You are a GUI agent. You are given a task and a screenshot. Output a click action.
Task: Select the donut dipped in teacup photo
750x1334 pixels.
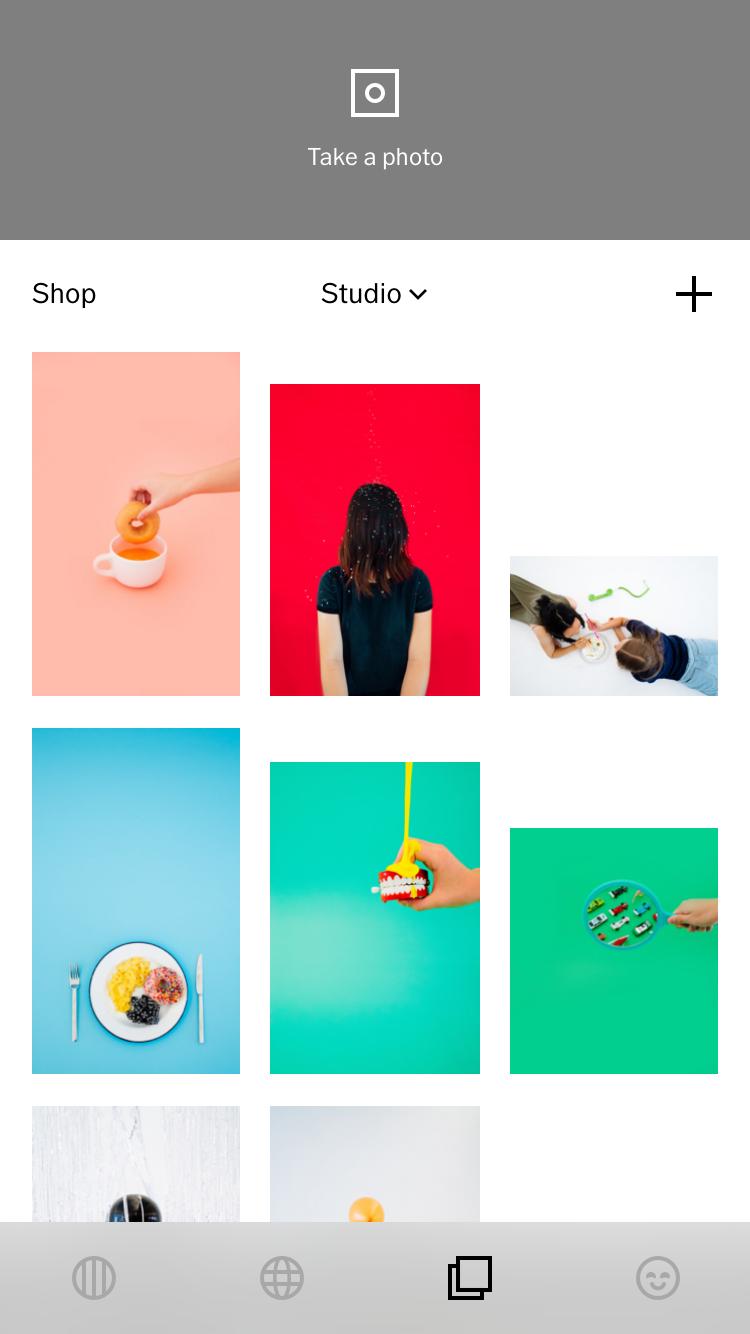[136, 523]
